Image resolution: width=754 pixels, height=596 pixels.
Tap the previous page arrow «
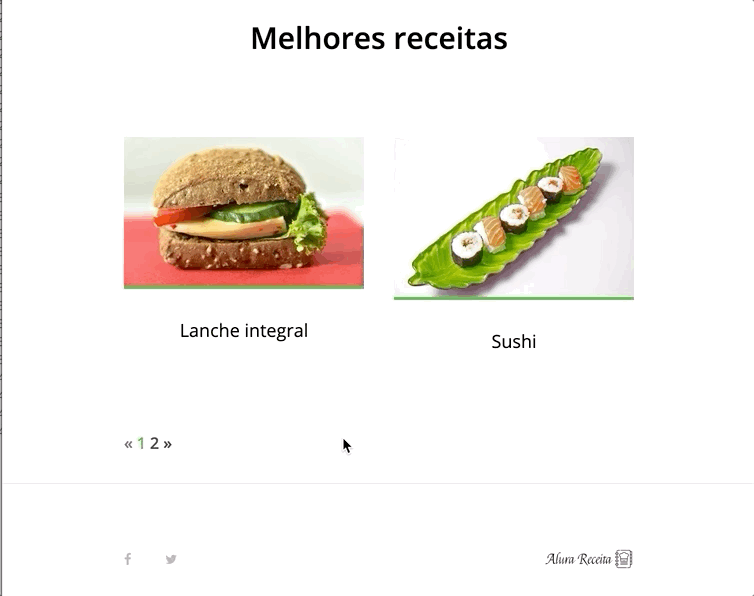pos(128,443)
